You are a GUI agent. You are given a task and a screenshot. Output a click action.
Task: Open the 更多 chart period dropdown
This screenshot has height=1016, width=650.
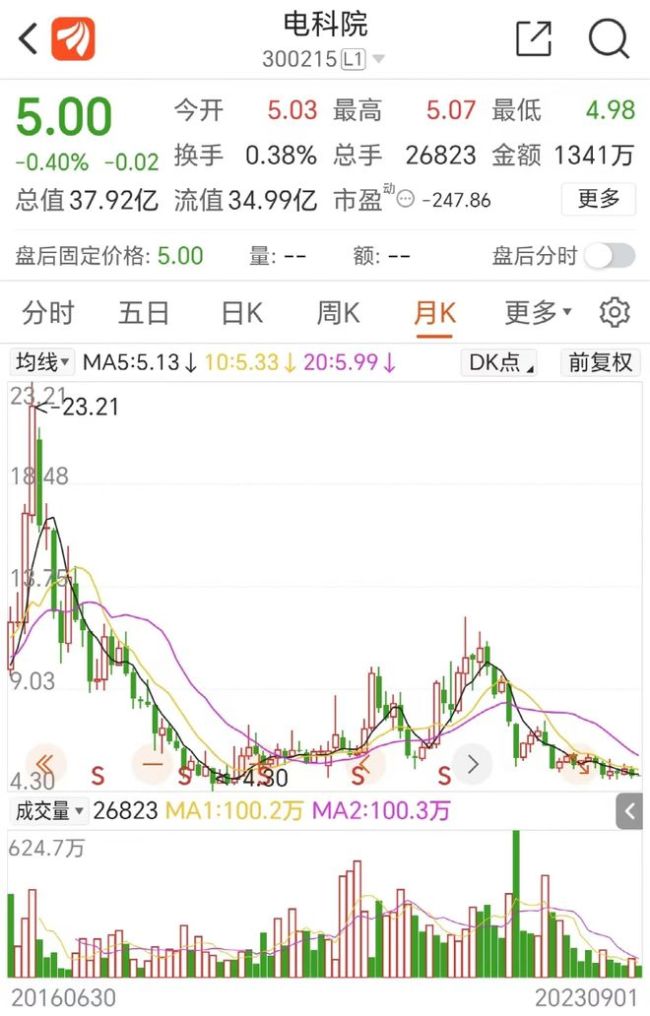coord(538,313)
